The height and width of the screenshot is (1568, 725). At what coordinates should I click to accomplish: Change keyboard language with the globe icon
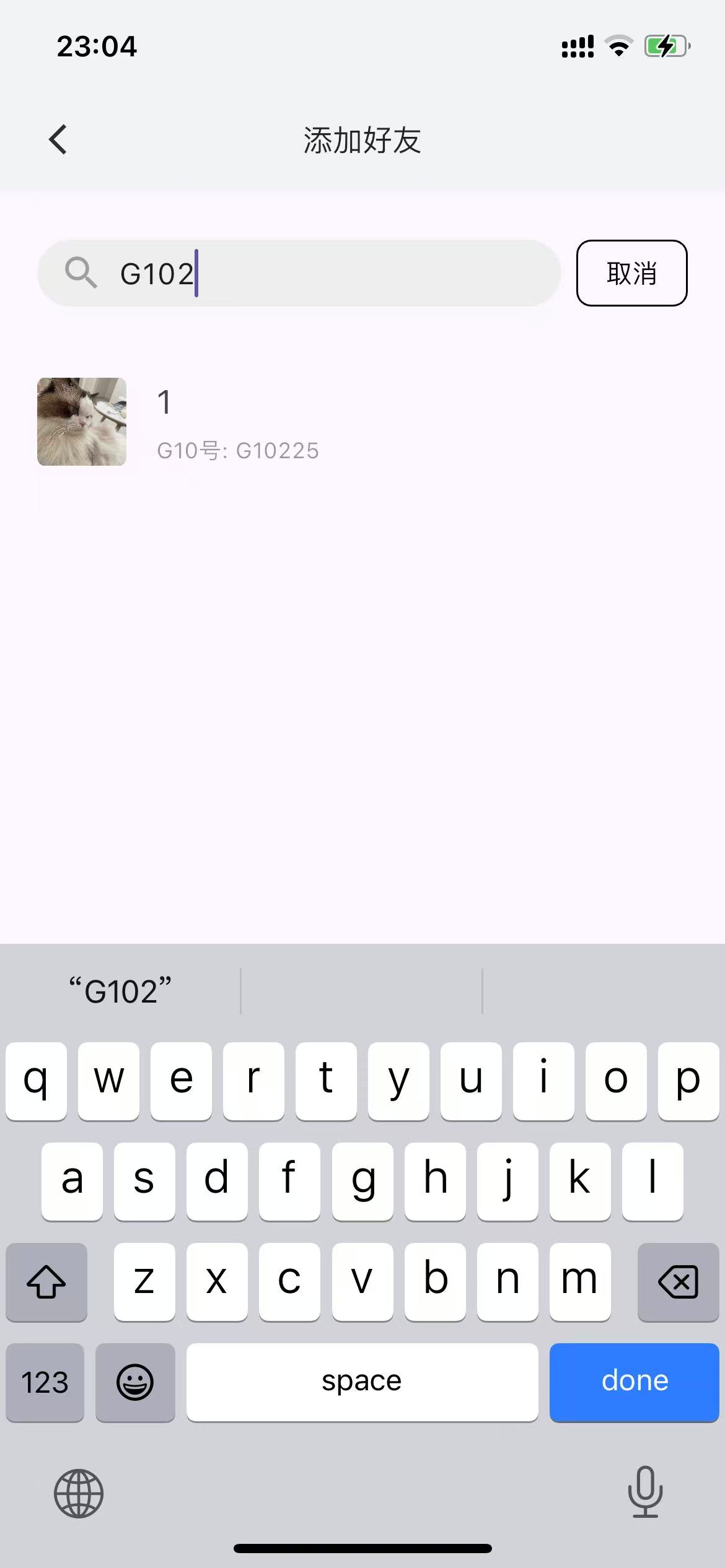[79, 1493]
